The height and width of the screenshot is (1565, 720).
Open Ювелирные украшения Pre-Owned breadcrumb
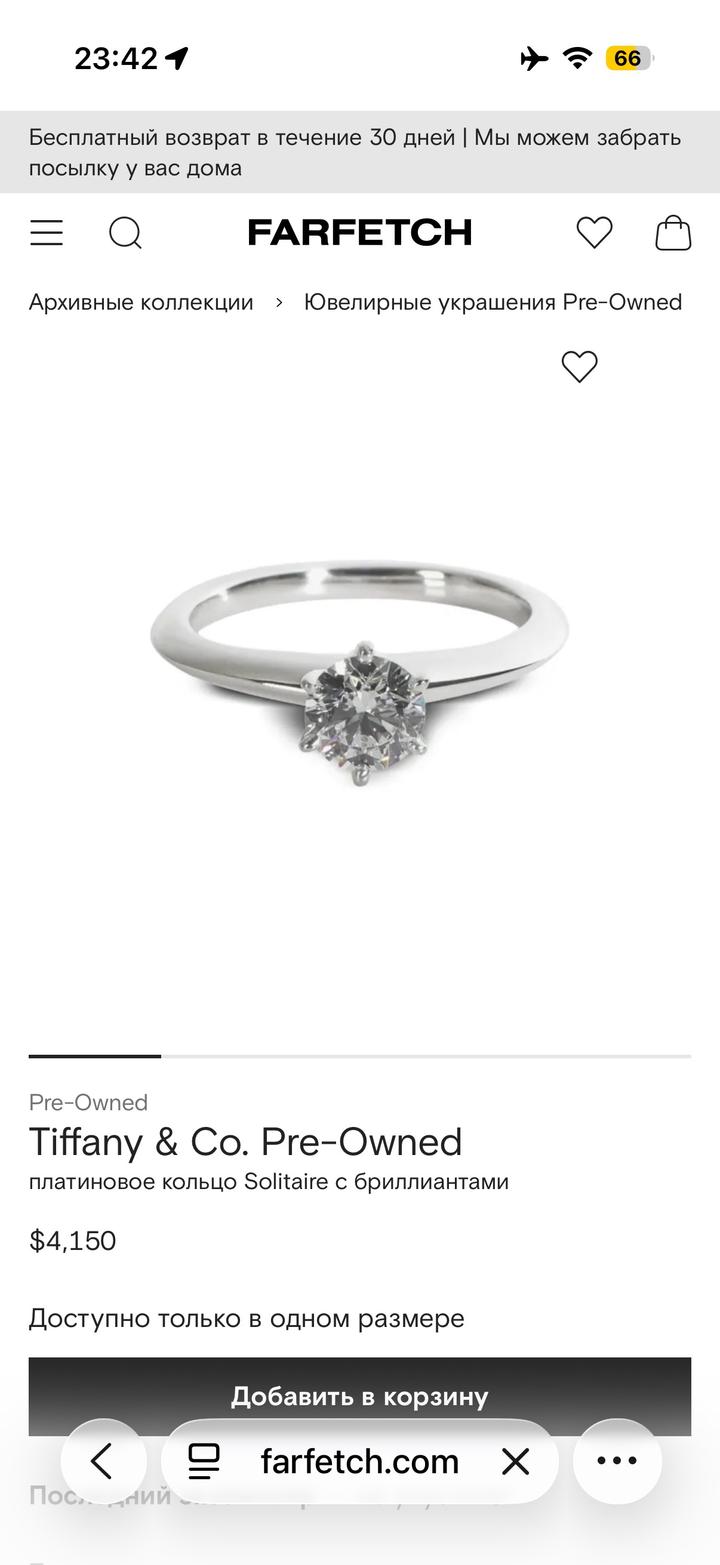click(x=493, y=302)
